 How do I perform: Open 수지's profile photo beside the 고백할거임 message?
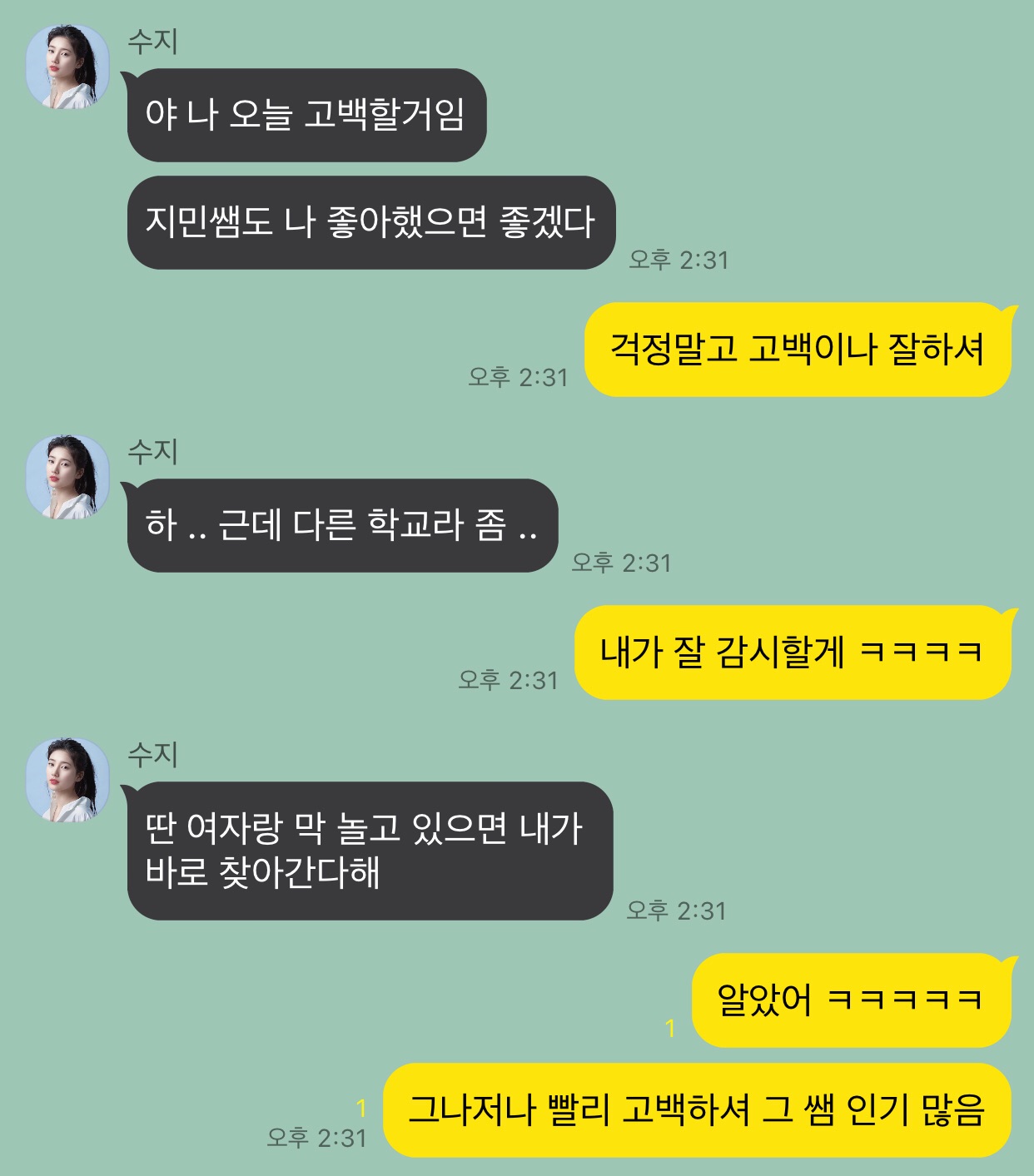click(68, 67)
